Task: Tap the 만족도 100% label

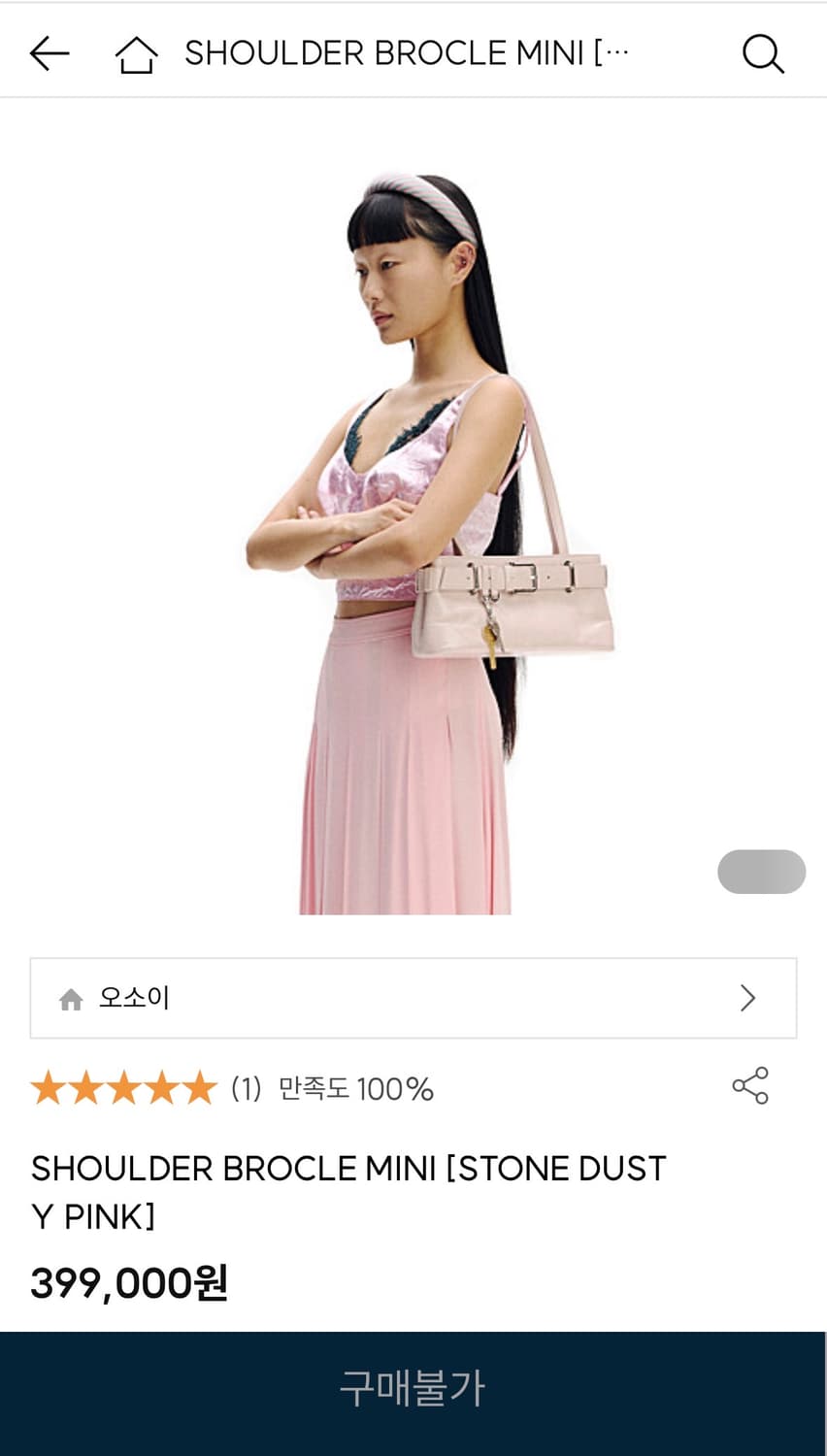Action: point(354,1089)
